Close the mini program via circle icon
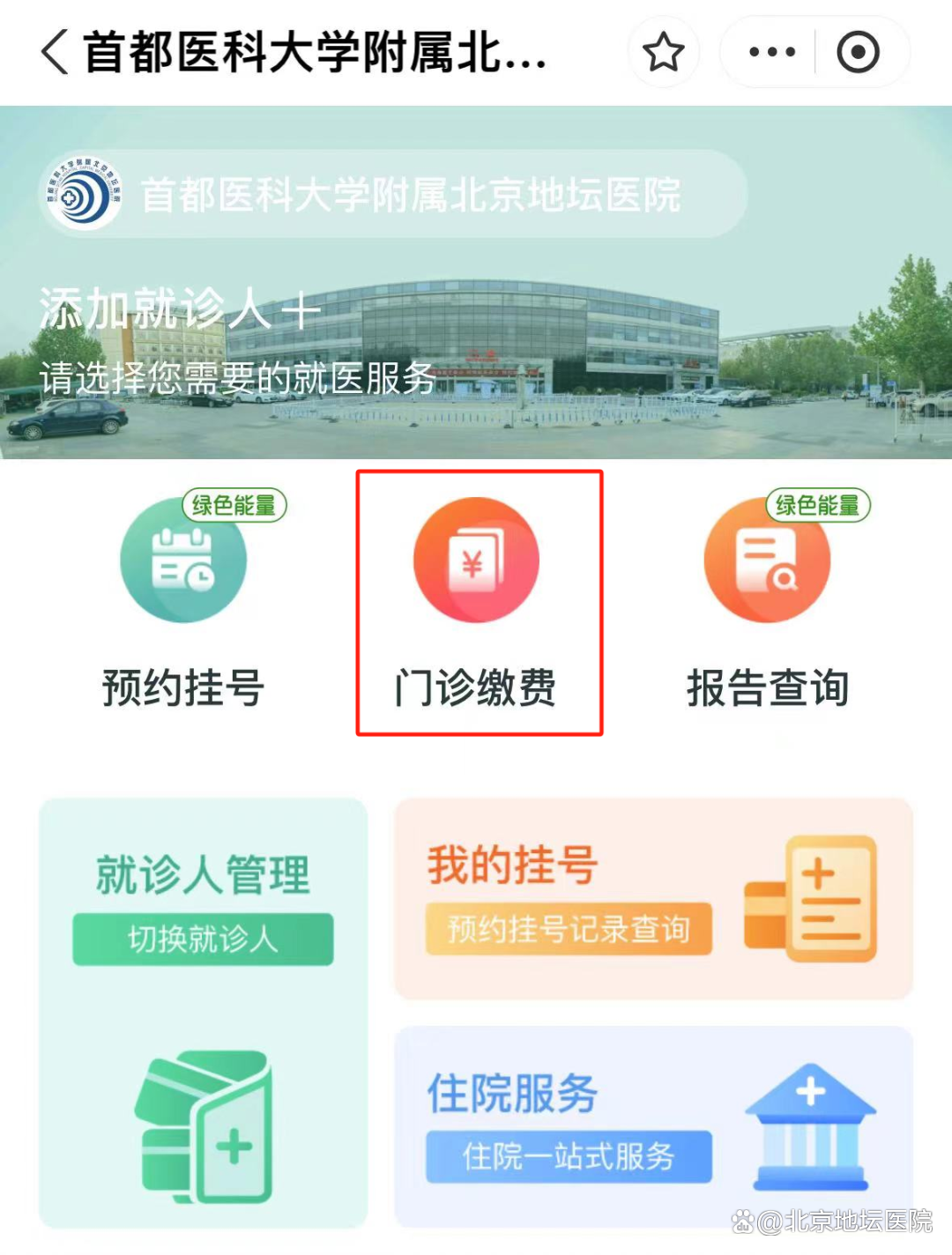 click(x=858, y=52)
